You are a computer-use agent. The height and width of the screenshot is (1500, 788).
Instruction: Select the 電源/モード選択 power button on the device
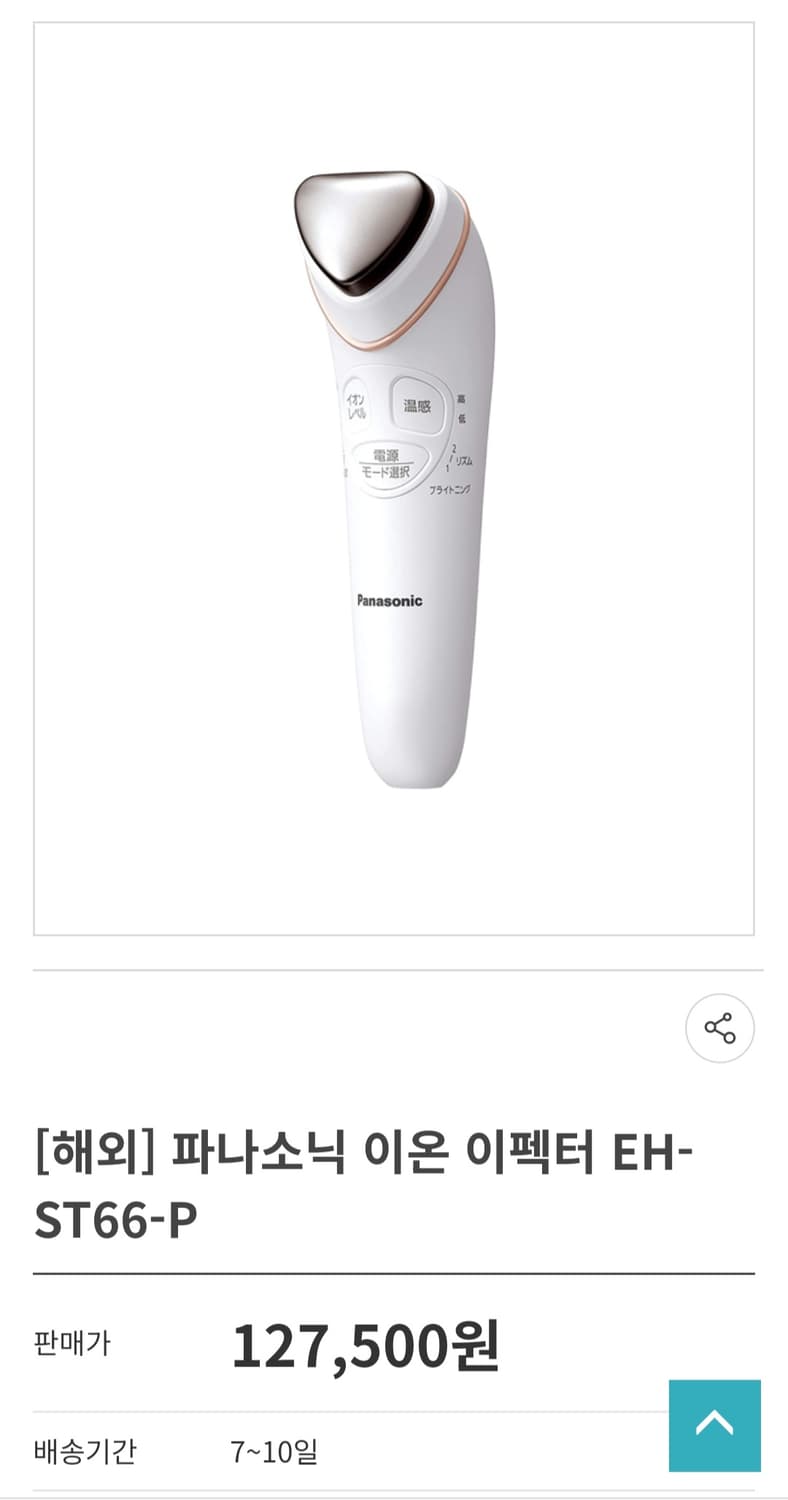389,463
